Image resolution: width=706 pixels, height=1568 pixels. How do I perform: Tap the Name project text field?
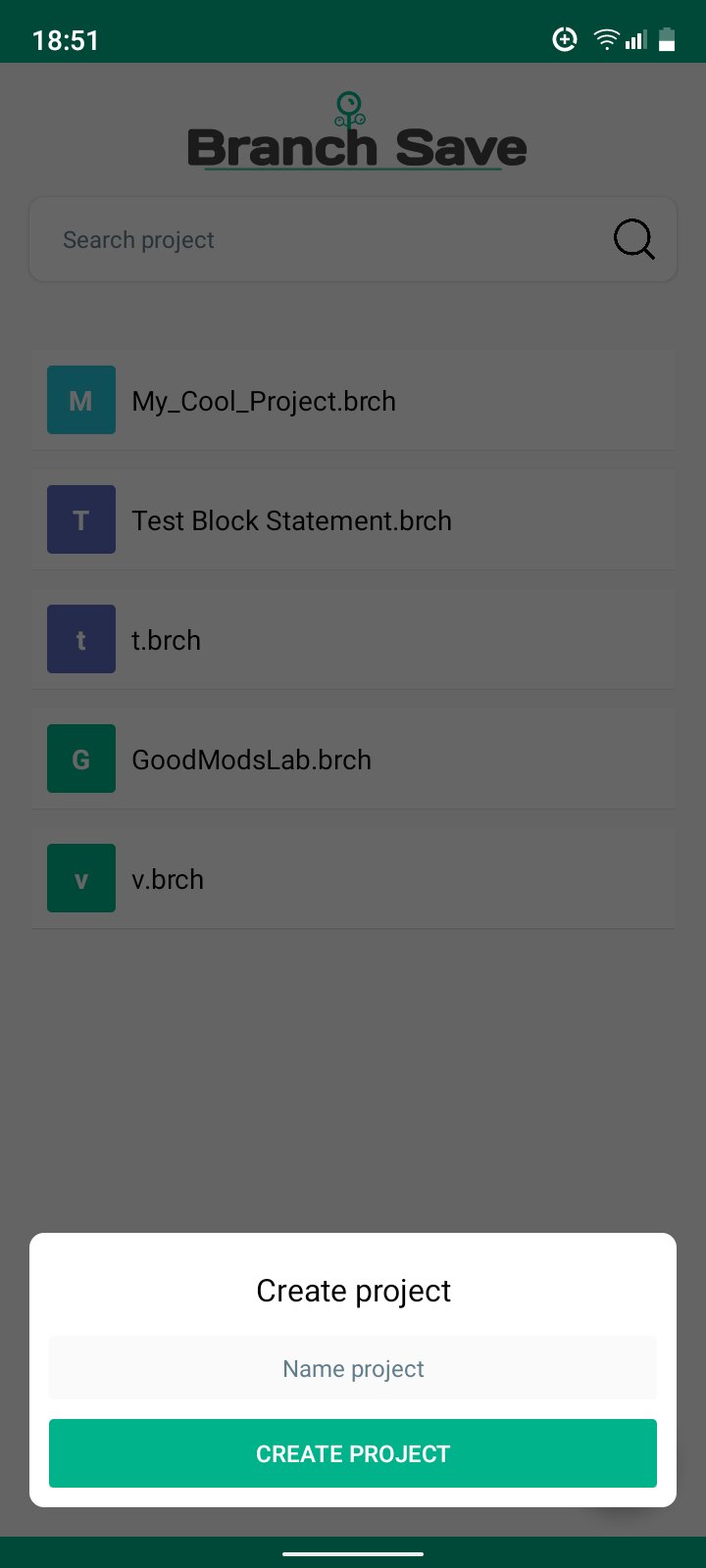tap(353, 1368)
